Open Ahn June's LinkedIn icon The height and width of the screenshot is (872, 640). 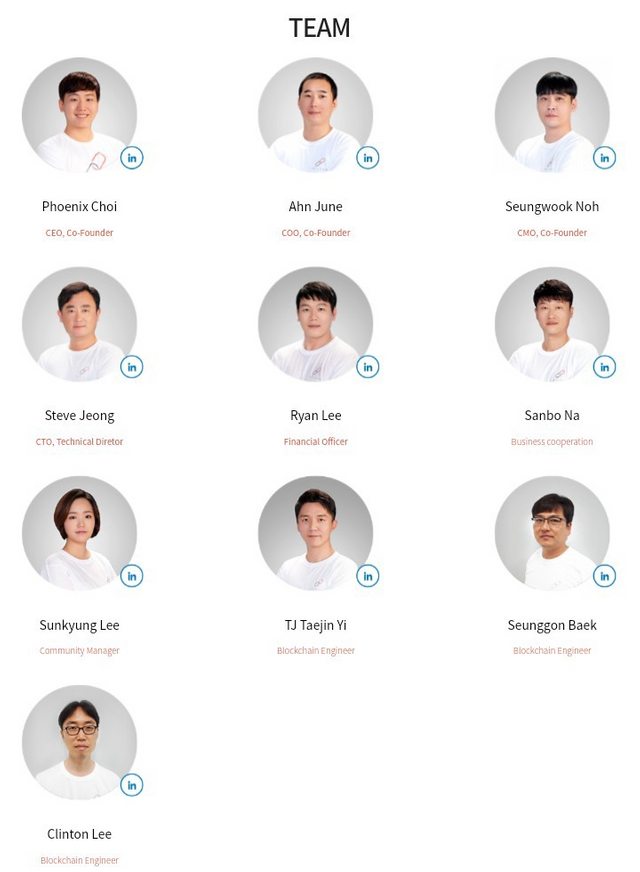point(368,158)
